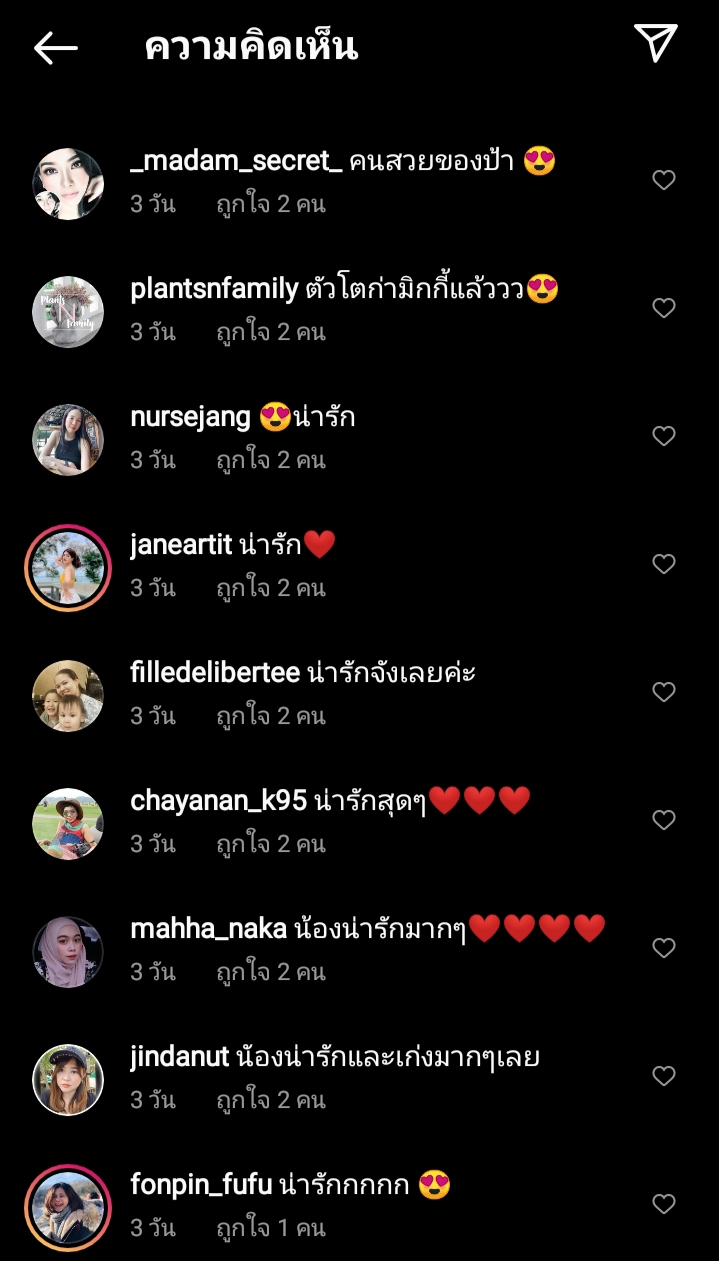
Task: Like janeartit's comment
Action: tap(664, 564)
